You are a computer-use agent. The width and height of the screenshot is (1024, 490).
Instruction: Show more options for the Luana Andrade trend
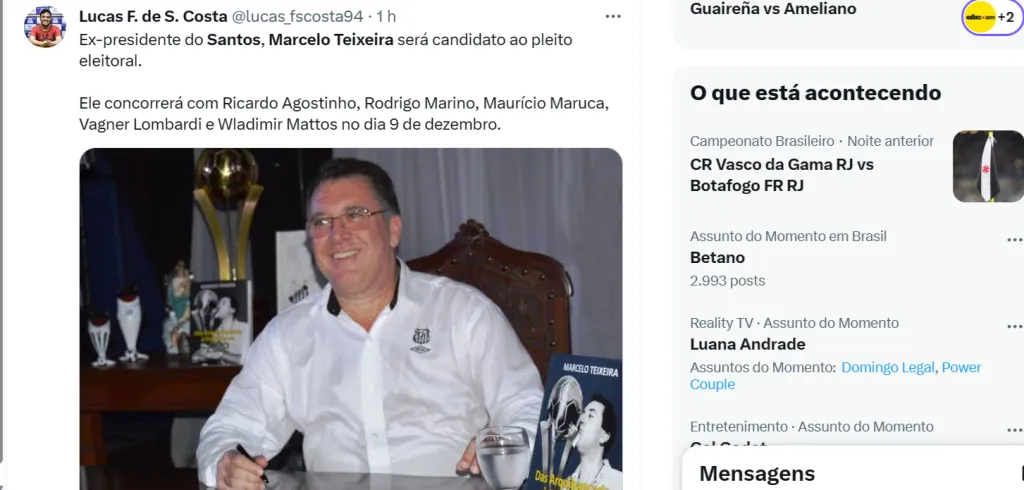click(x=1013, y=327)
